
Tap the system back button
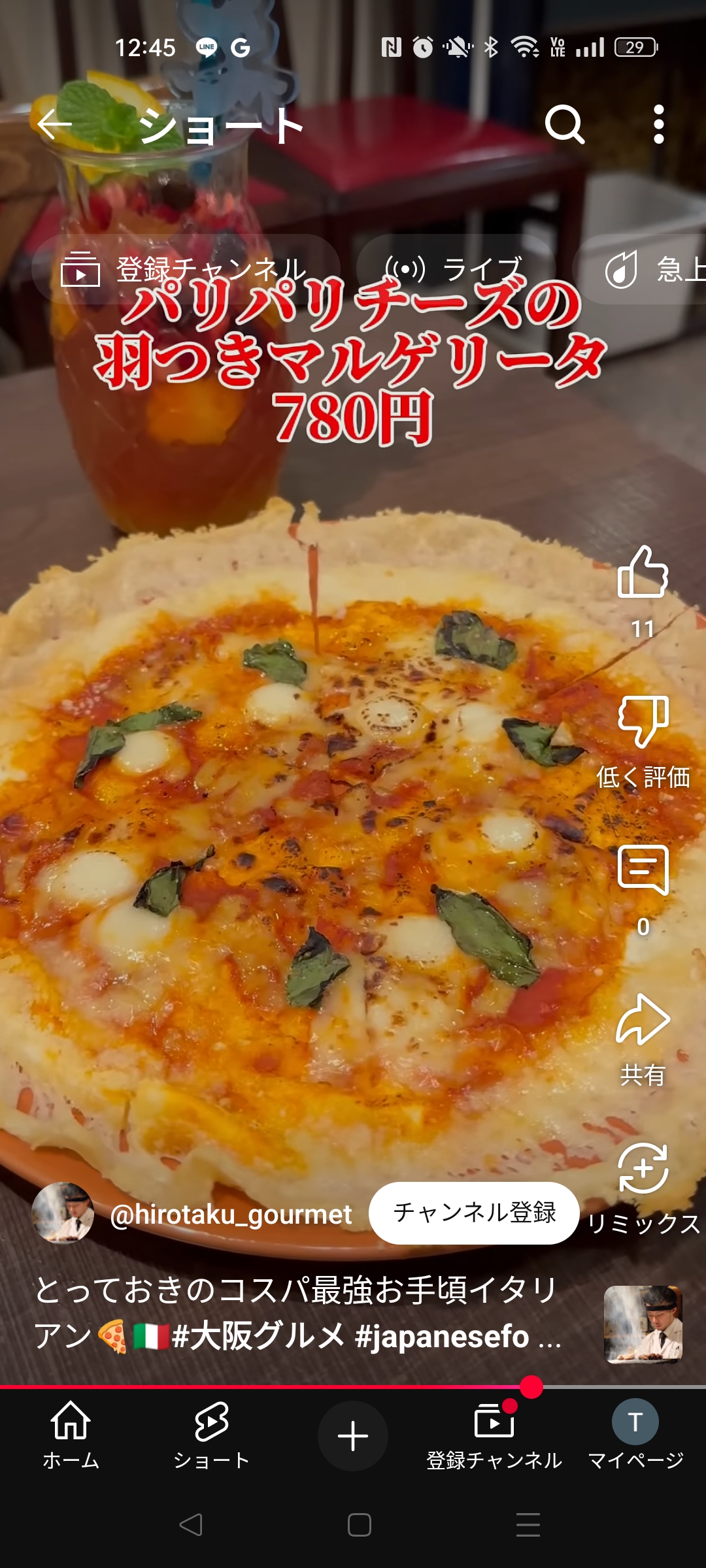(191, 1525)
